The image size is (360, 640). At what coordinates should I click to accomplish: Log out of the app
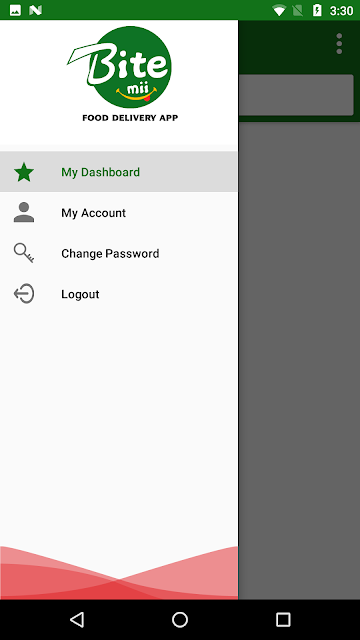pyautogui.click(x=118, y=294)
